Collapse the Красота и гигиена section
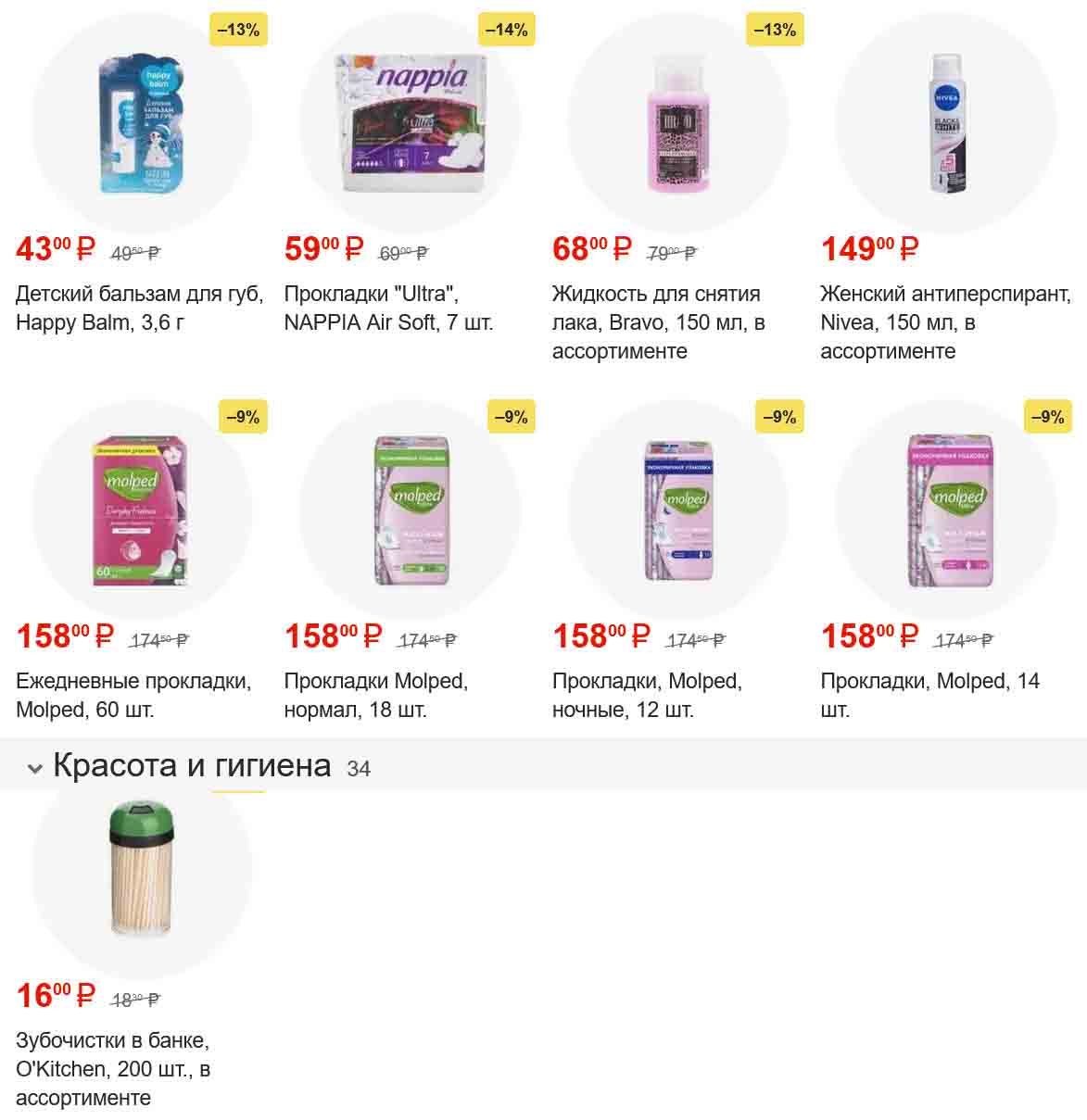Viewport: 1087px width, 1120px height. pyautogui.click(x=35, y=768)
